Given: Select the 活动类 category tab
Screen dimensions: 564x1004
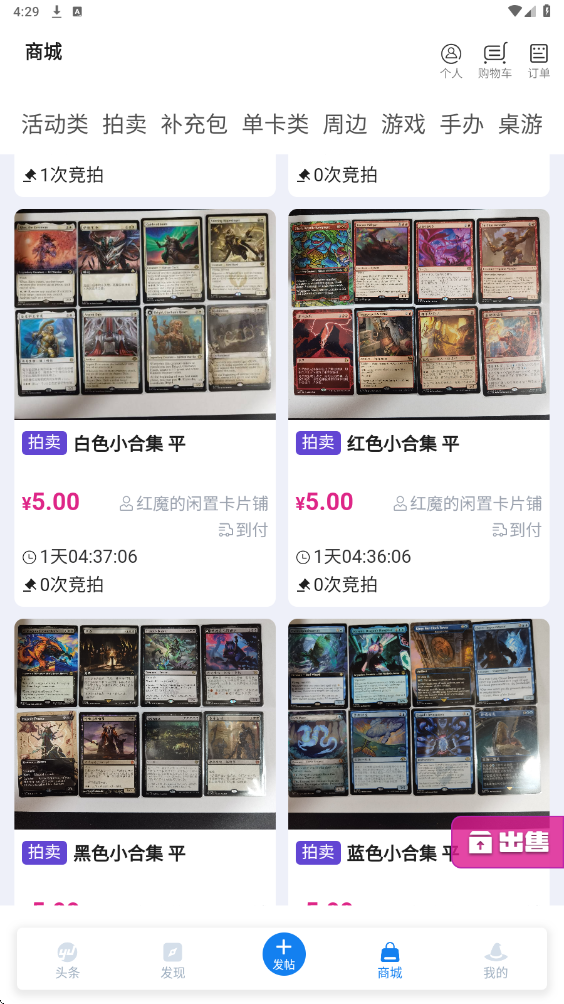Looking at the screenshot, I should coord(54,124).
